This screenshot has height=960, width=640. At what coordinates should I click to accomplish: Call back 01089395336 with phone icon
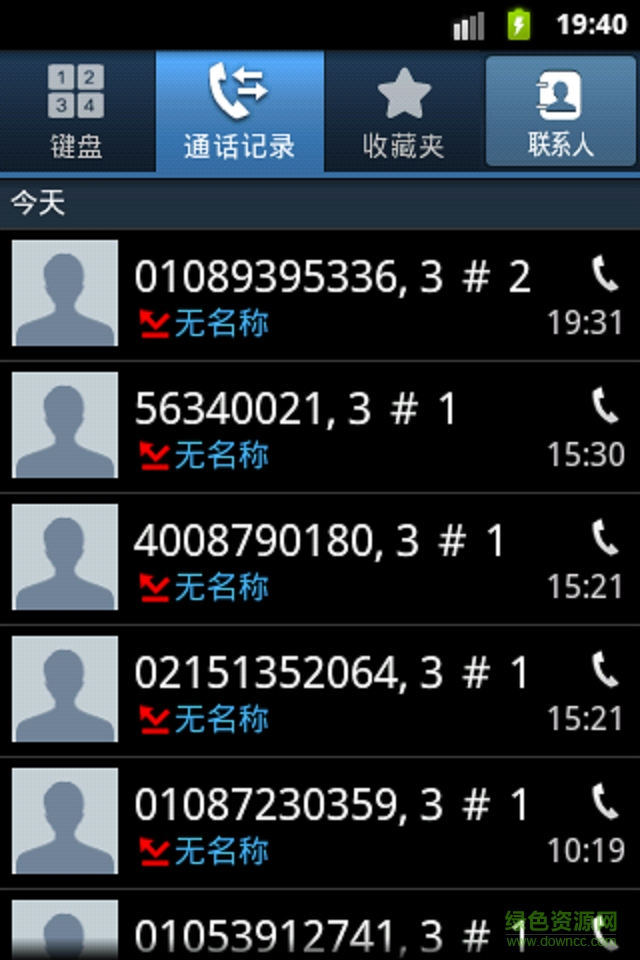604,274
